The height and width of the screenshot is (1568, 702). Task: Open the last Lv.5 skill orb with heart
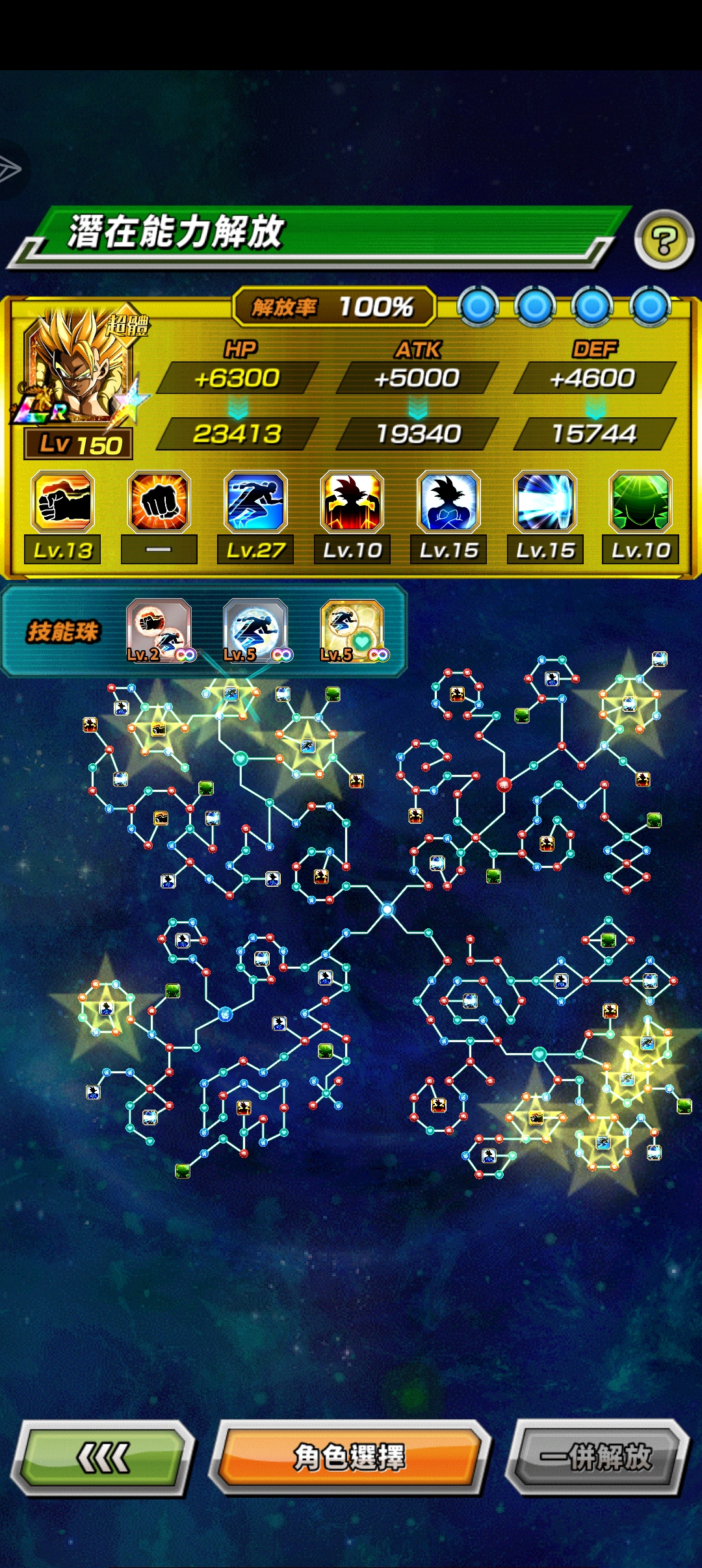[352, 629]
